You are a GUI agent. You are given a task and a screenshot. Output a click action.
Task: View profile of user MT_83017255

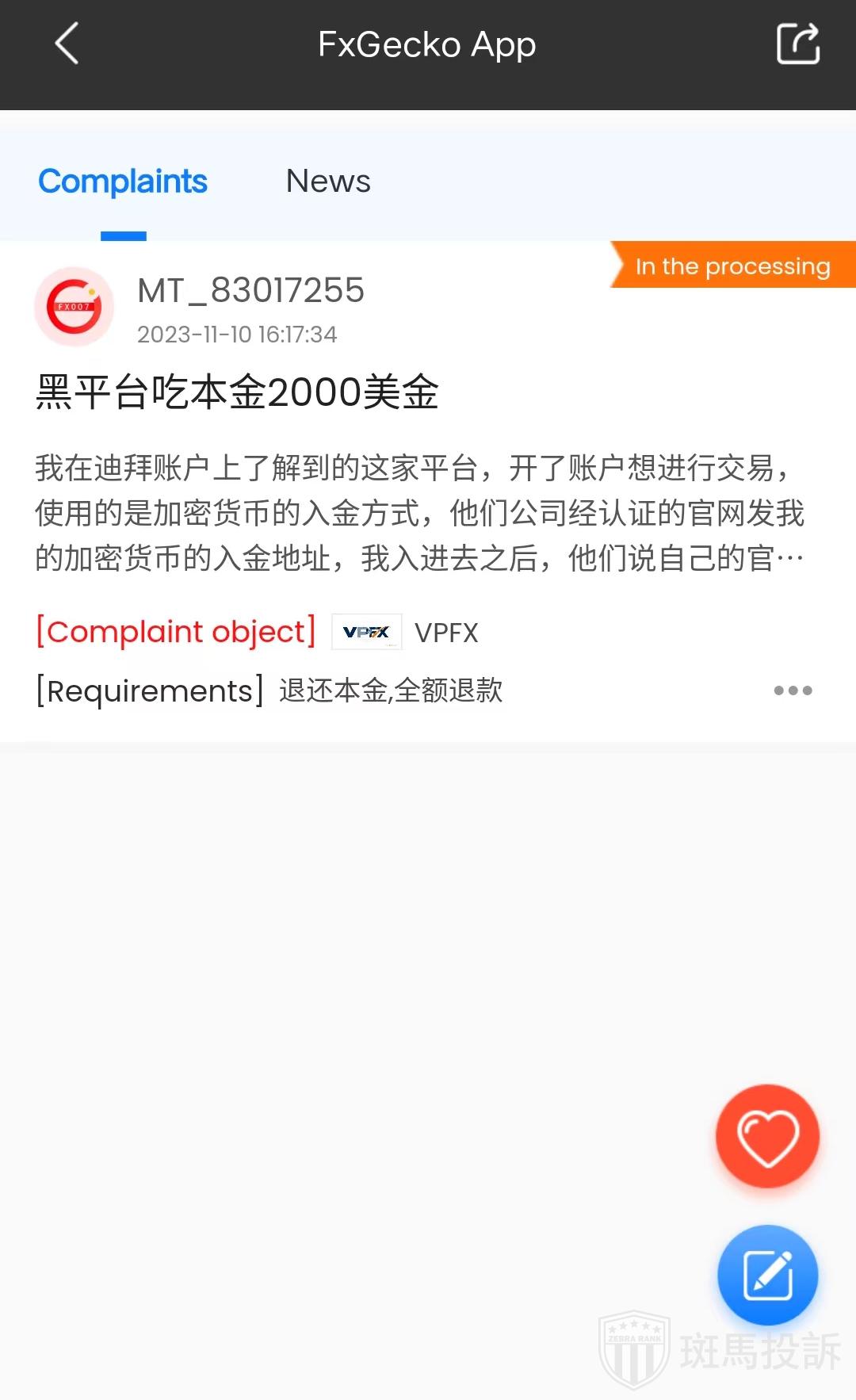pyautogui.click(x=75, y=307)
